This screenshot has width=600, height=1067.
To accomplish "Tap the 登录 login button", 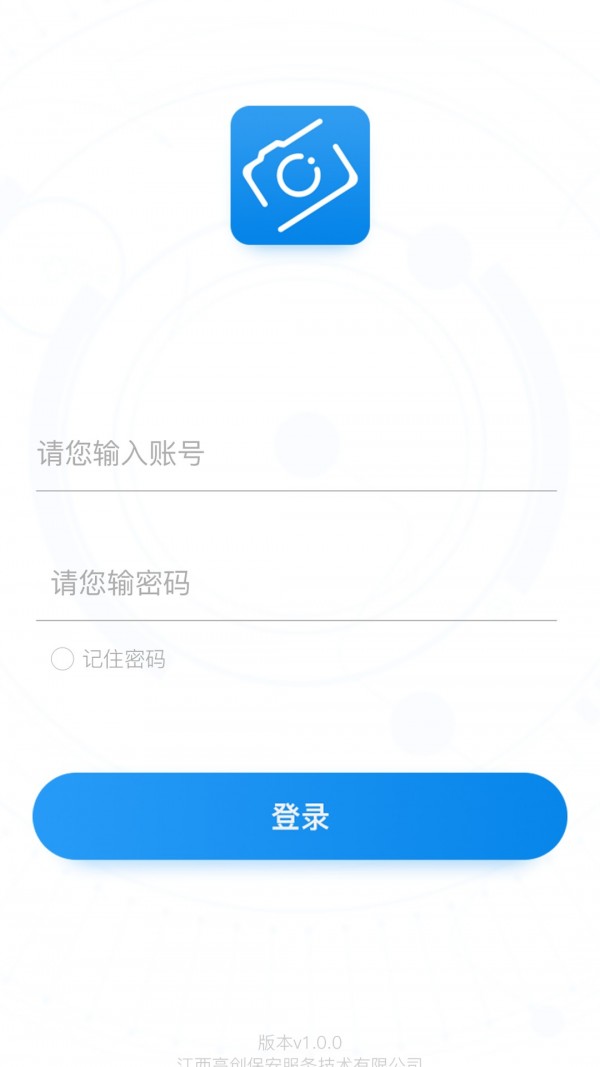I will point(300,816).
